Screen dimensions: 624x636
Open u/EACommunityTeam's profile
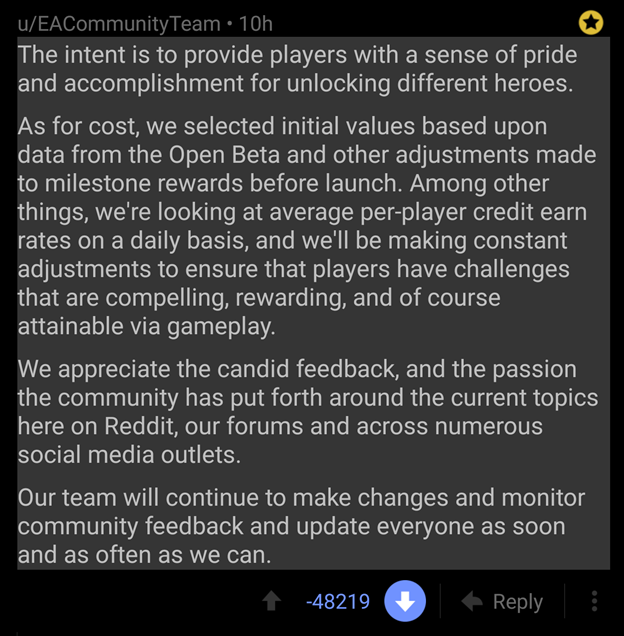coord(119,24)
